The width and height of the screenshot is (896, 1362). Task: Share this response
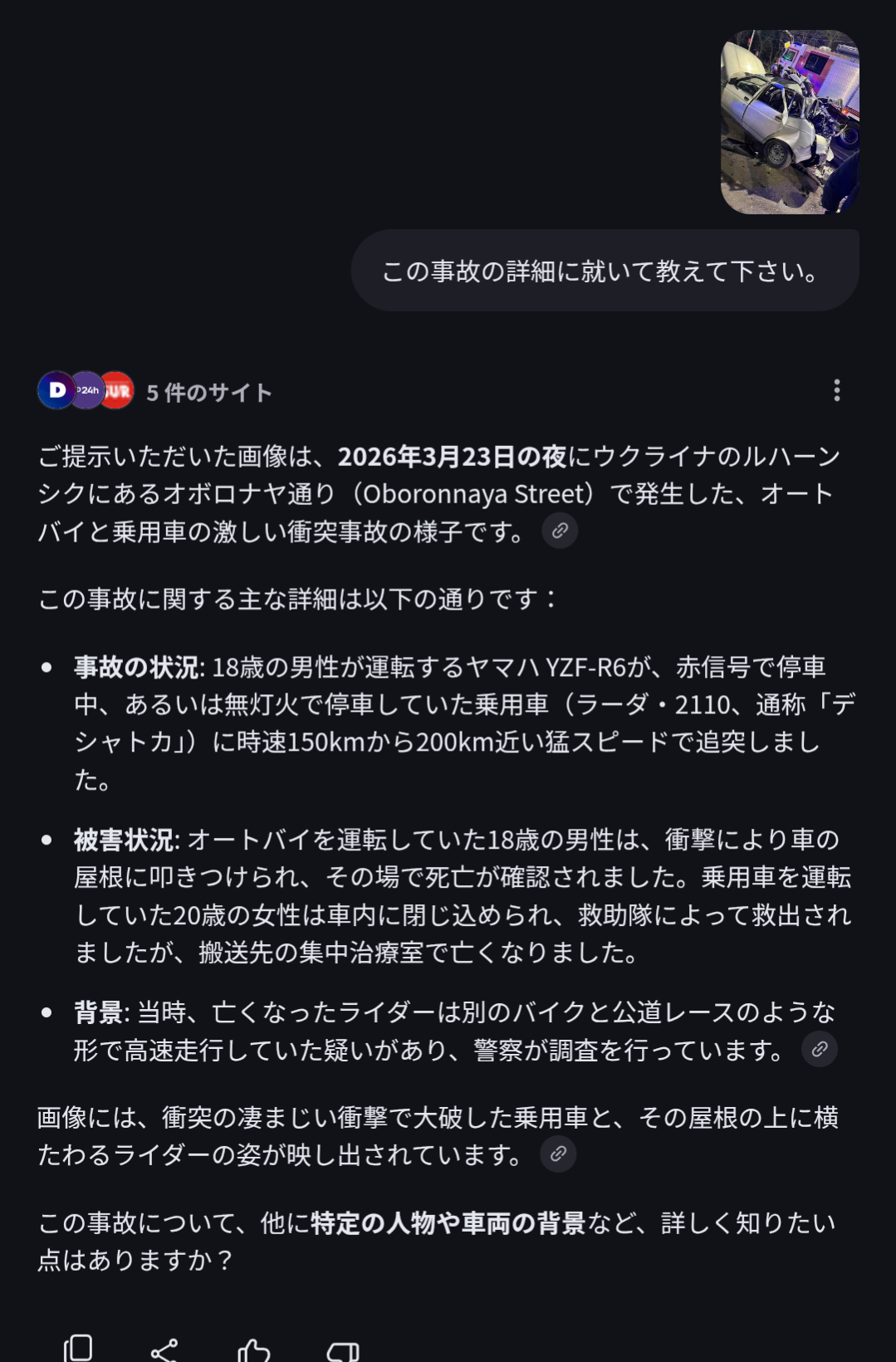[x=164, y=1350]
